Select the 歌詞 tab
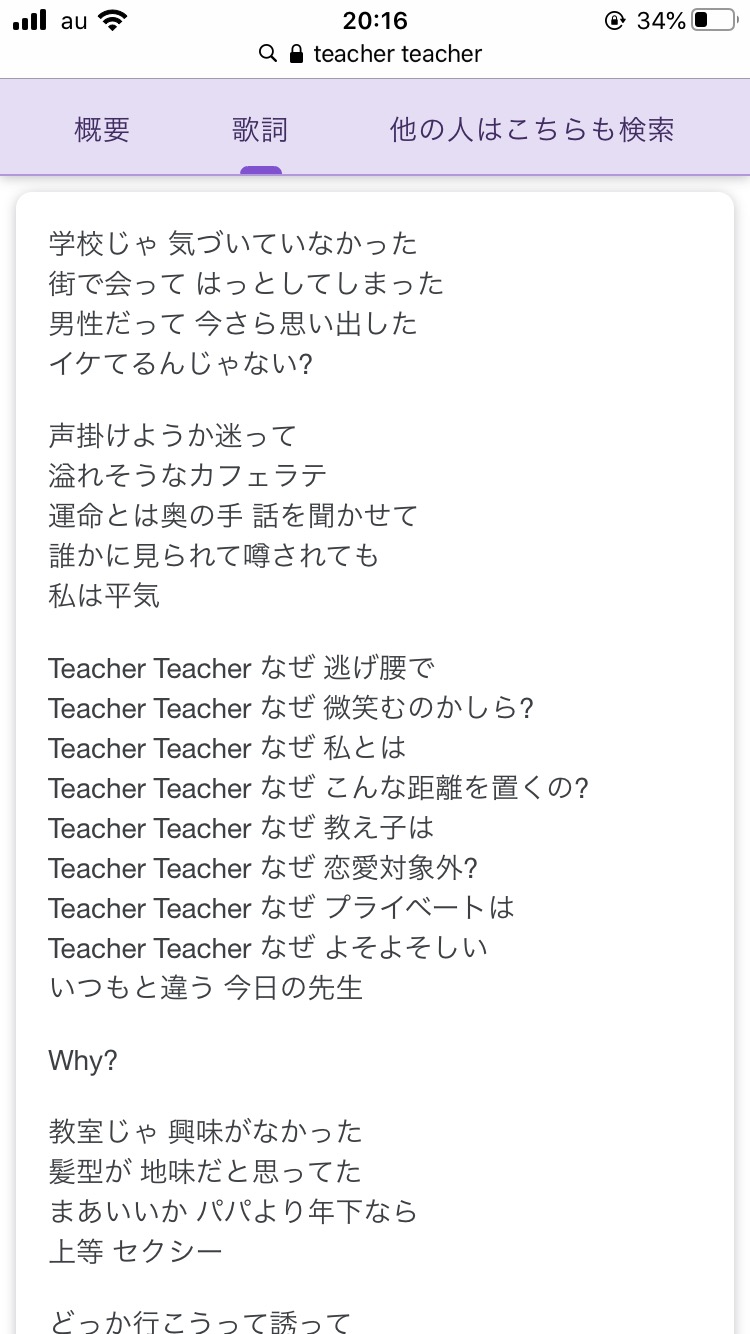The width and height of the screenshot is (750, 1334). point(260,129)
